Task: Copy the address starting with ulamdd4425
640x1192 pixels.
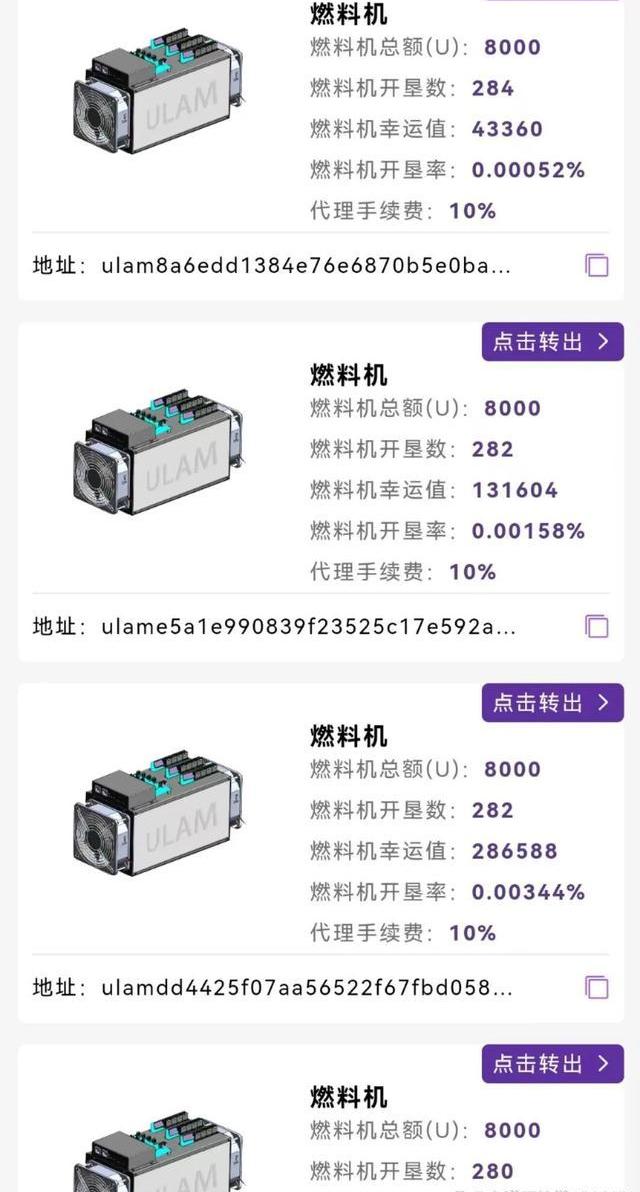Action: (x=596, y=988)
